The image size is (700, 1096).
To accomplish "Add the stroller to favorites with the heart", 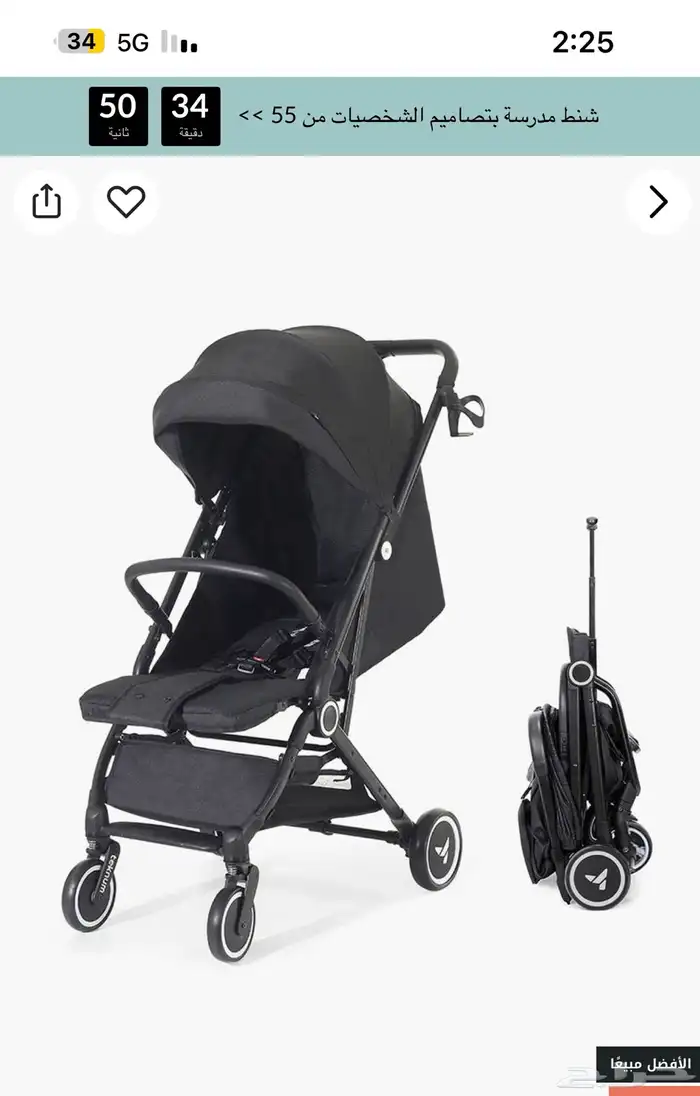I will [126, 202].
